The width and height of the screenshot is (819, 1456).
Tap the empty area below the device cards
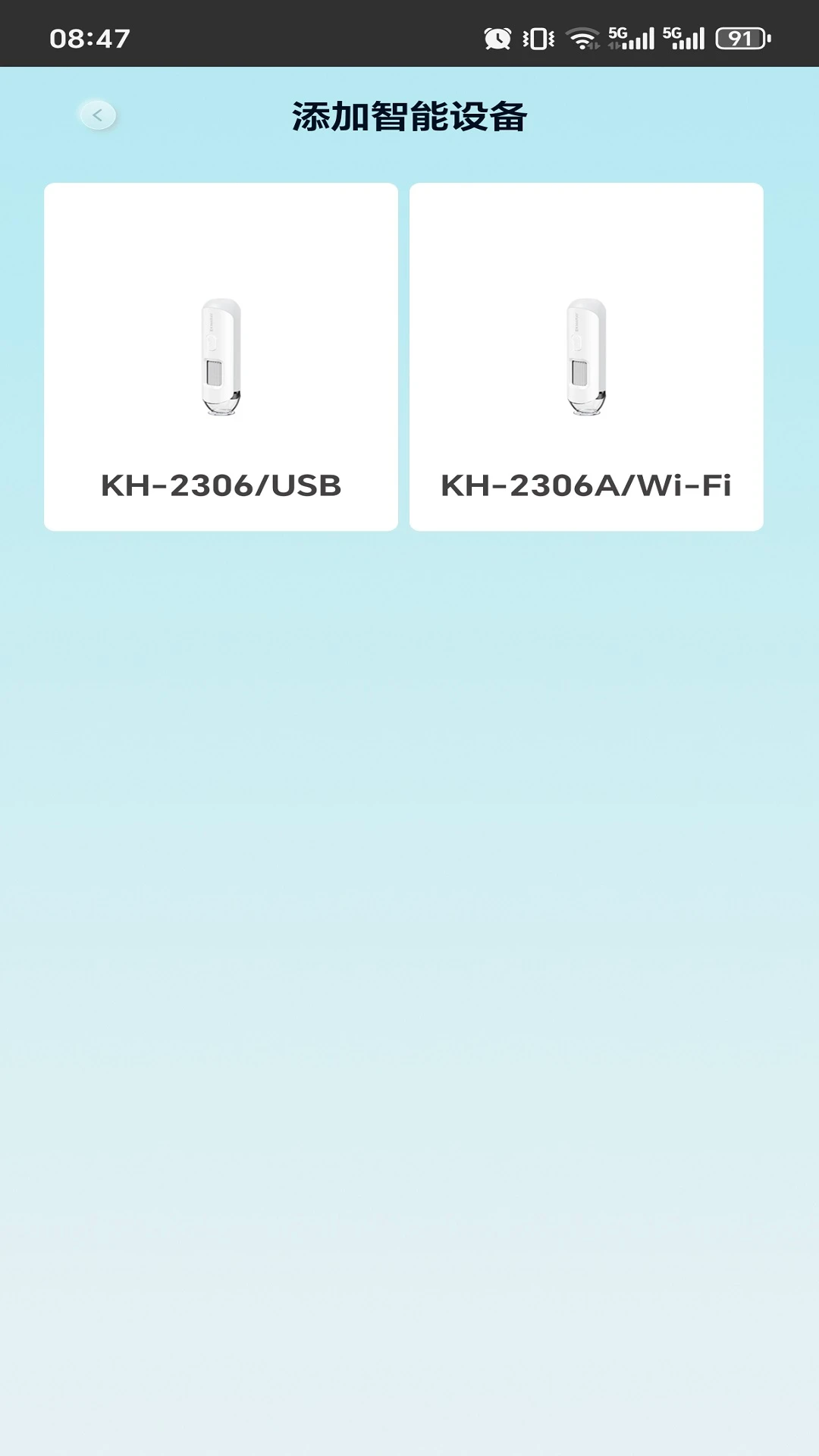point(409,834)
